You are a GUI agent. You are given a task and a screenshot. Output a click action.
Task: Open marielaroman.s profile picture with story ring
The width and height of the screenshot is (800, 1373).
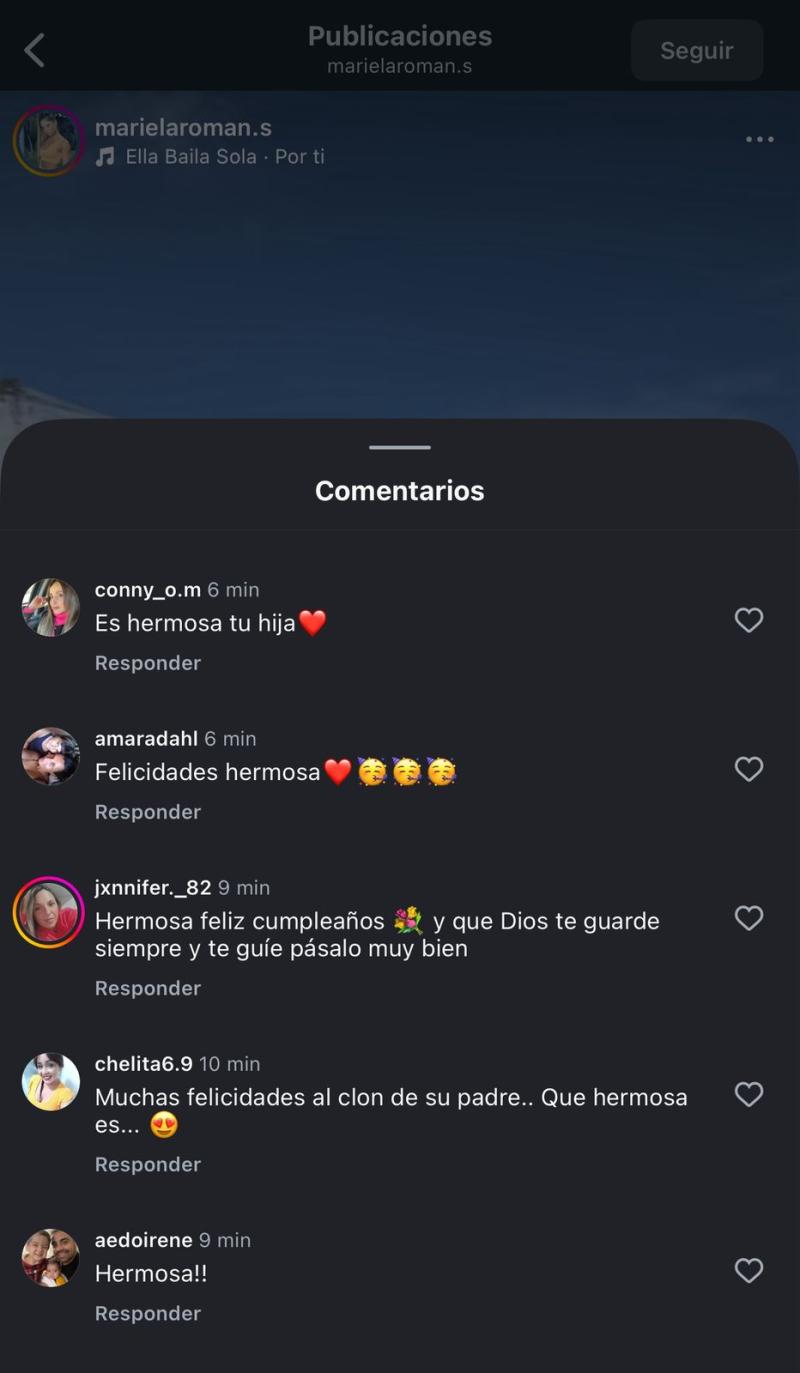[48, 140]
